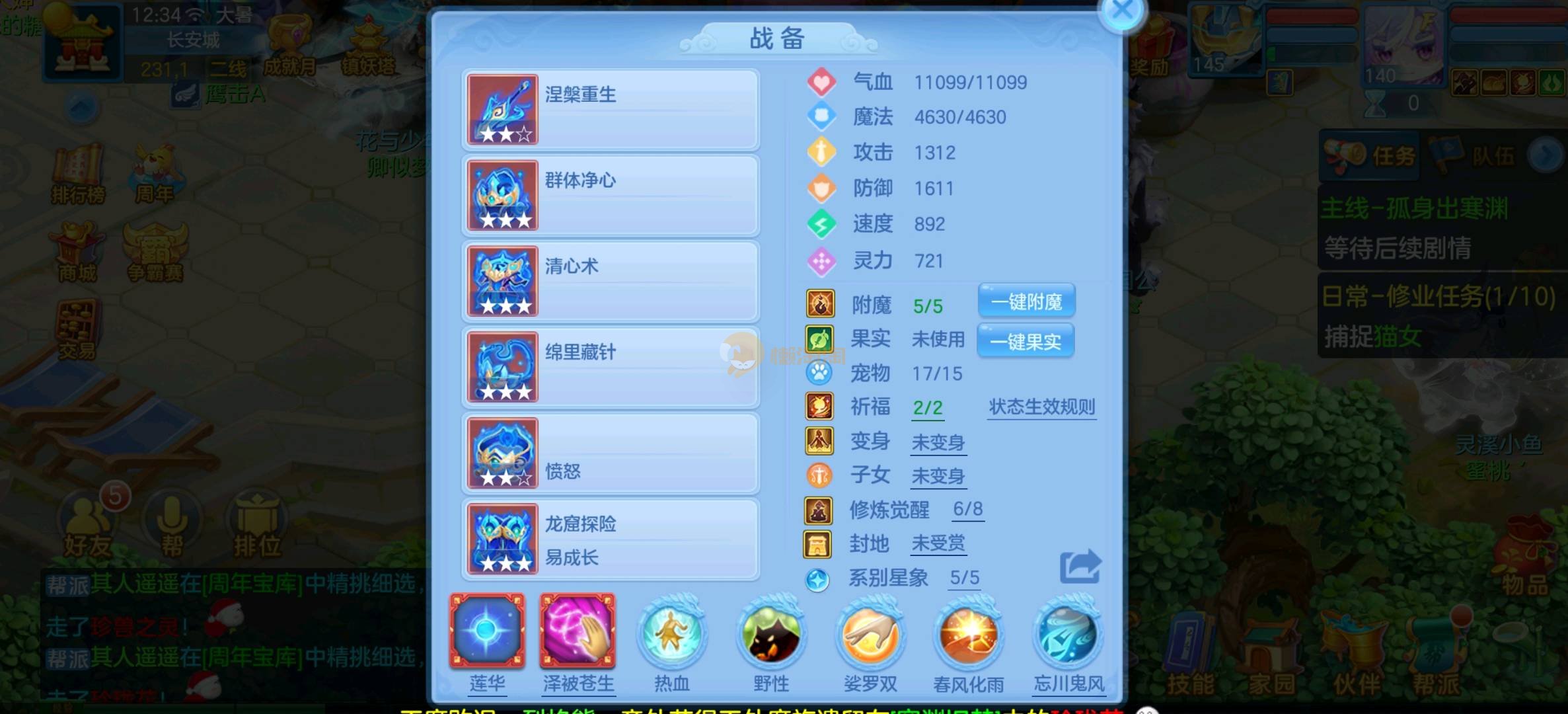This screenshot has width=1568, height=714.
Task: Open the 状态生效规则 link
Action: pos(1042,407)
